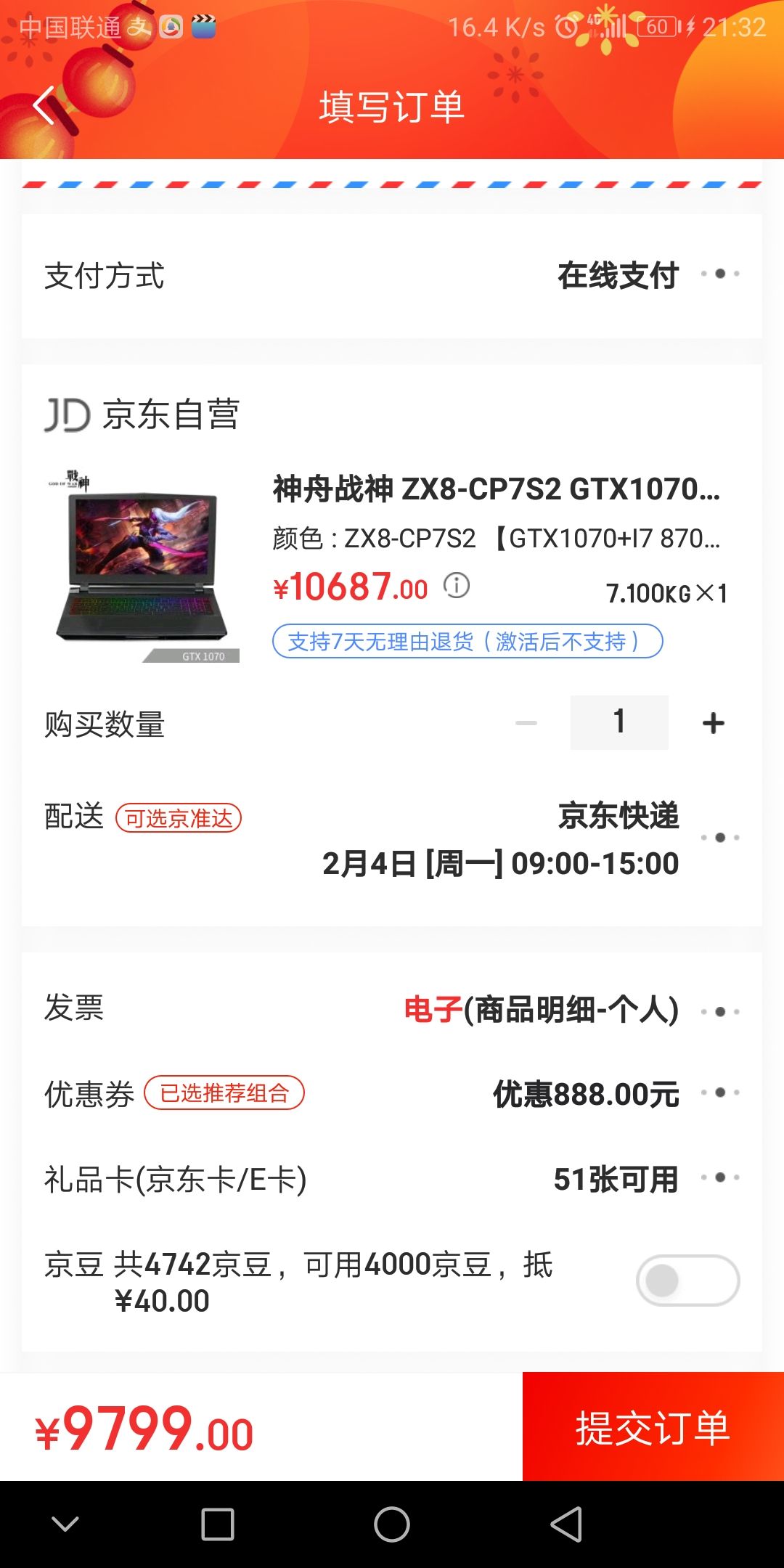Select the 2月4日 delivery time slot
This screenshot has width=784, height=1568.
coord(501,862)
